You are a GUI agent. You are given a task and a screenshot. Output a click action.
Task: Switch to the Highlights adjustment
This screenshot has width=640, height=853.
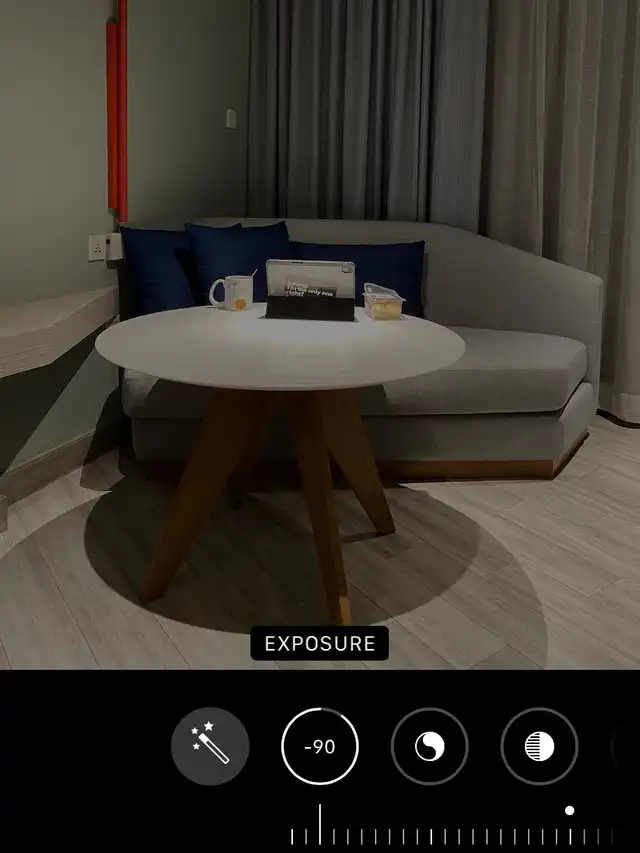(539, 746)
